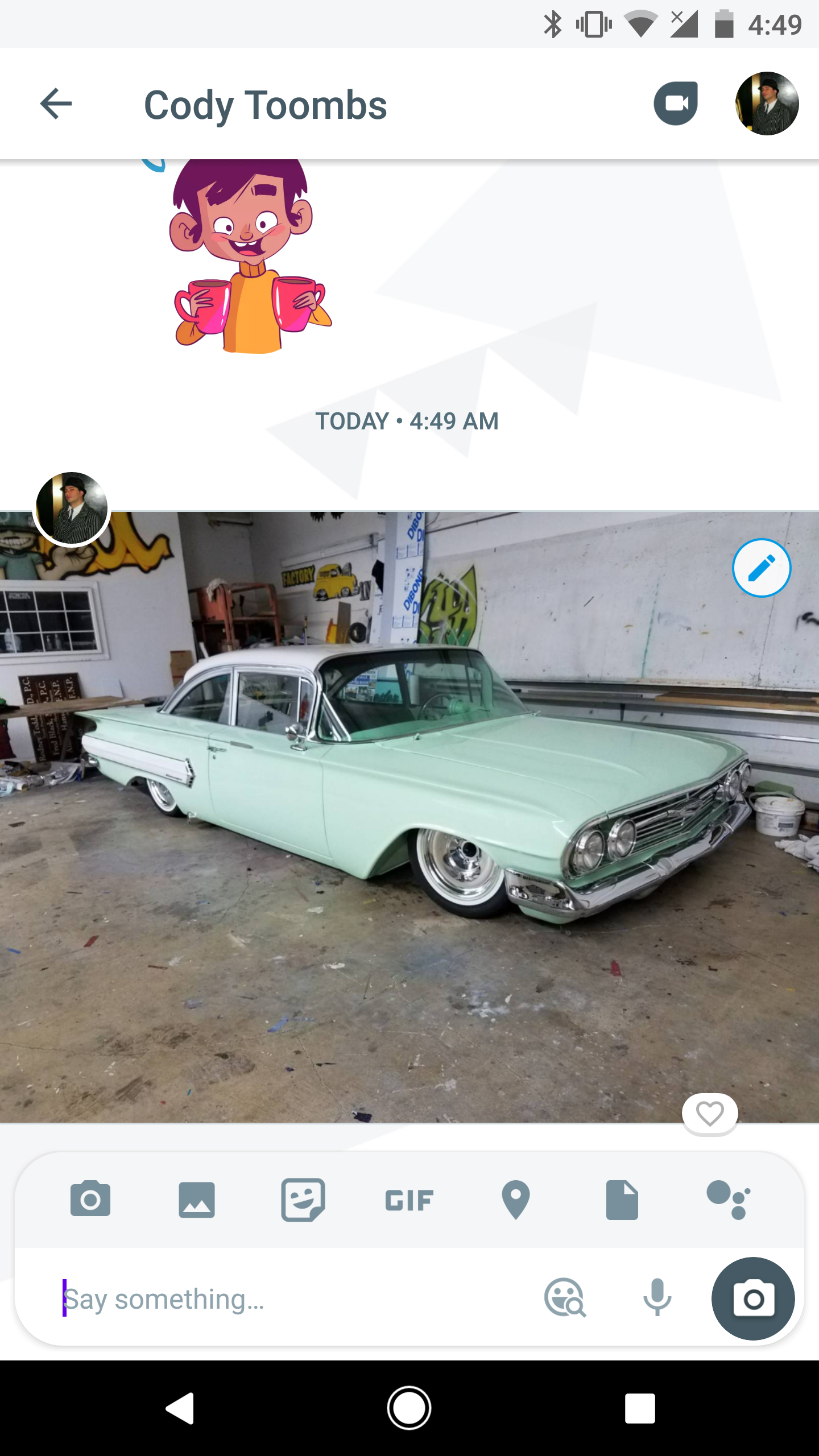Record a voice message with microphone
This screenshot has width=819, height=1456.
(x=657, y=1298)
